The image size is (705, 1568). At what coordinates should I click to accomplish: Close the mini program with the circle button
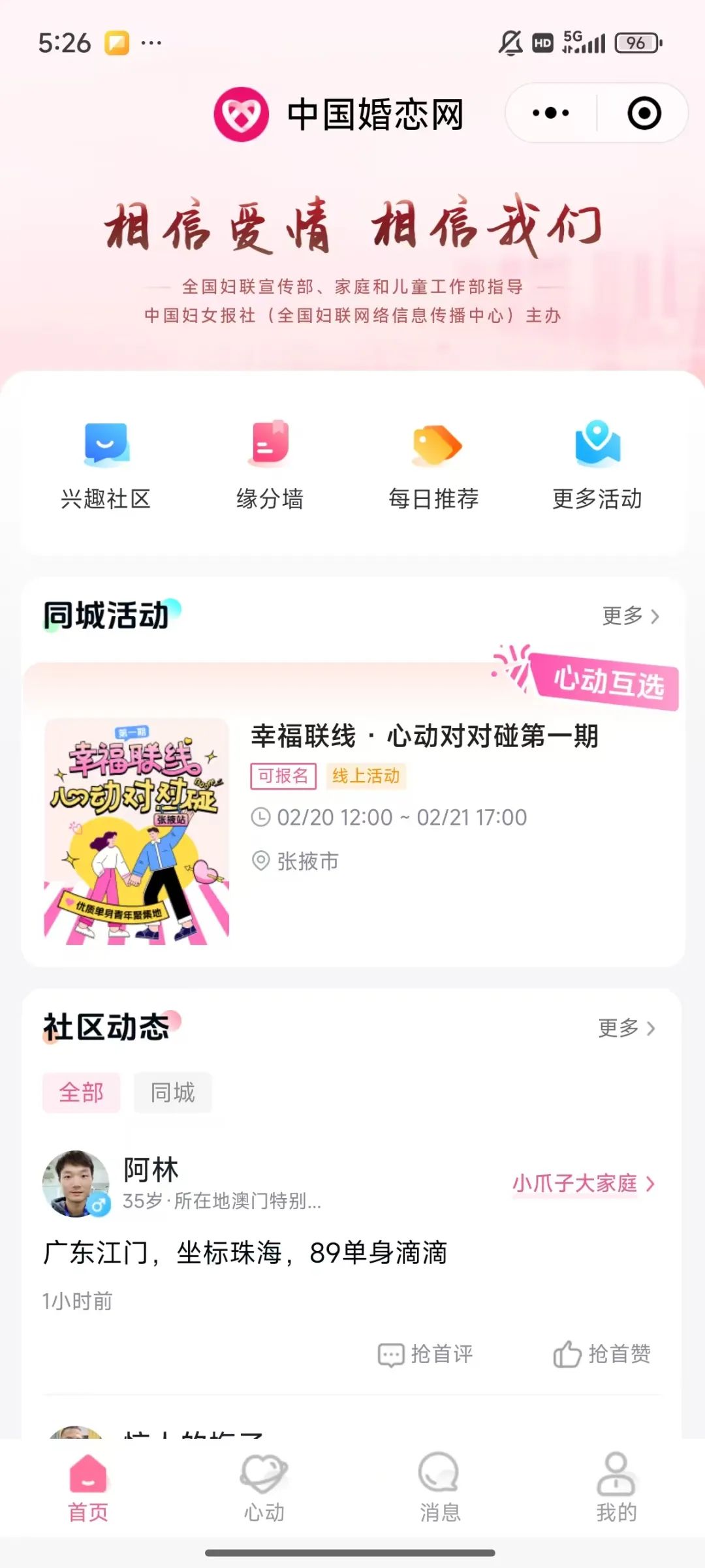pos(644,114)
